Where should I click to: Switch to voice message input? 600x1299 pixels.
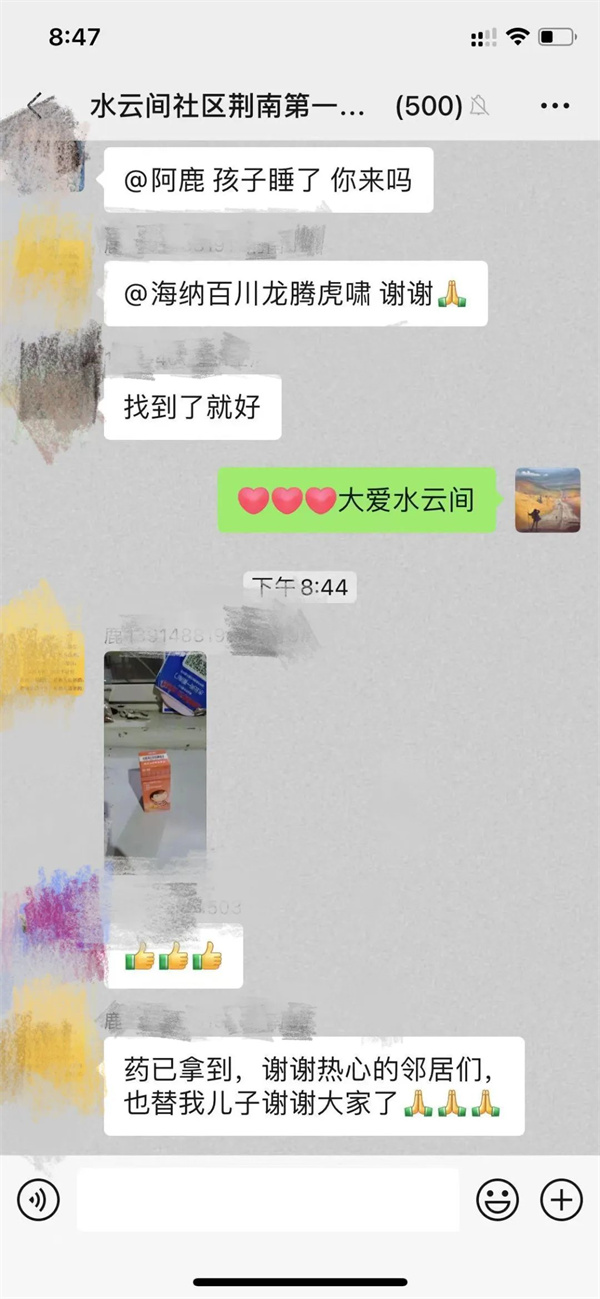click(x=39, y=1198)
